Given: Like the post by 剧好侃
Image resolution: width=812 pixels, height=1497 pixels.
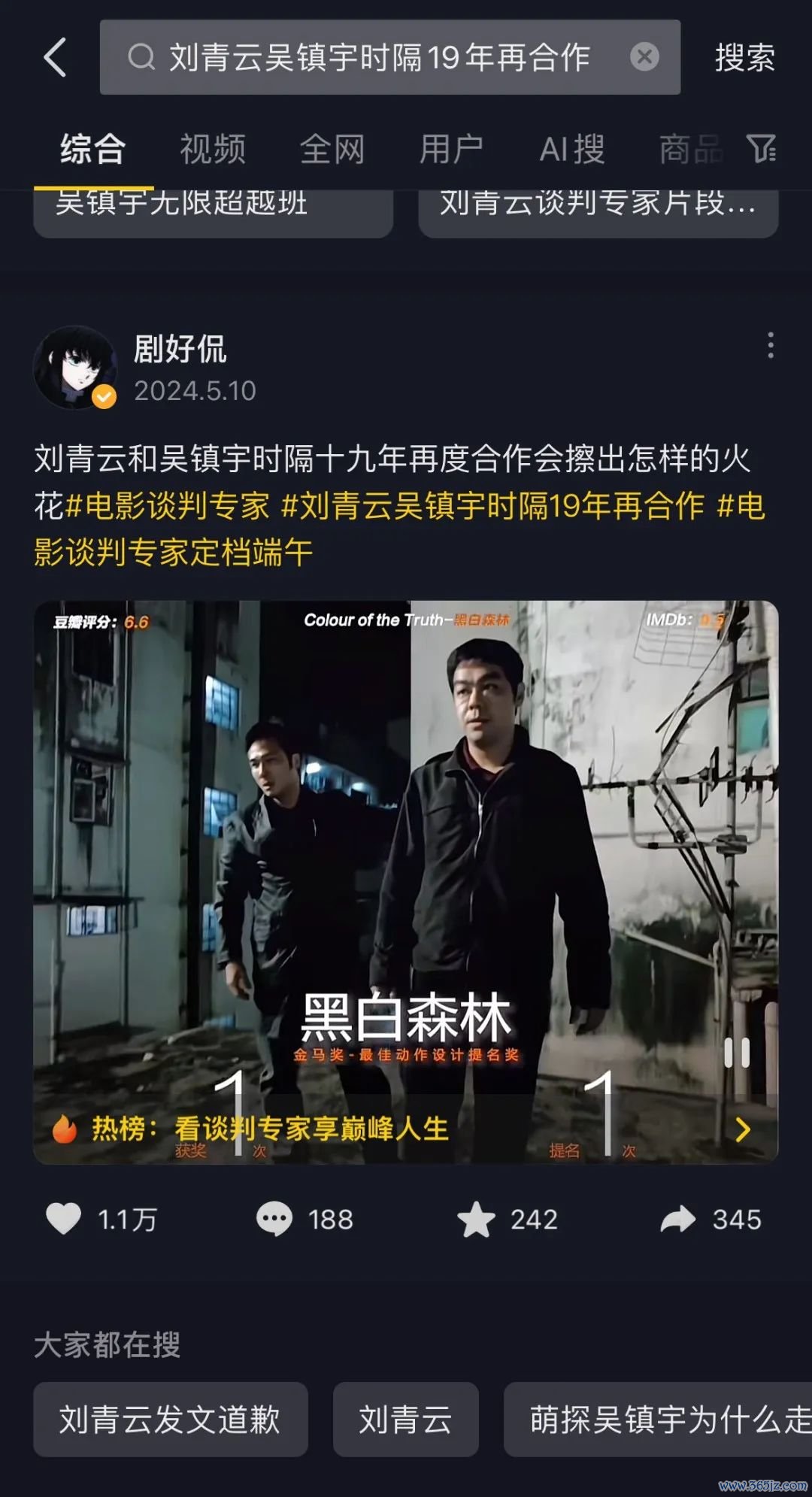Looking at the screenshot, I should [x=65, y=1219].
